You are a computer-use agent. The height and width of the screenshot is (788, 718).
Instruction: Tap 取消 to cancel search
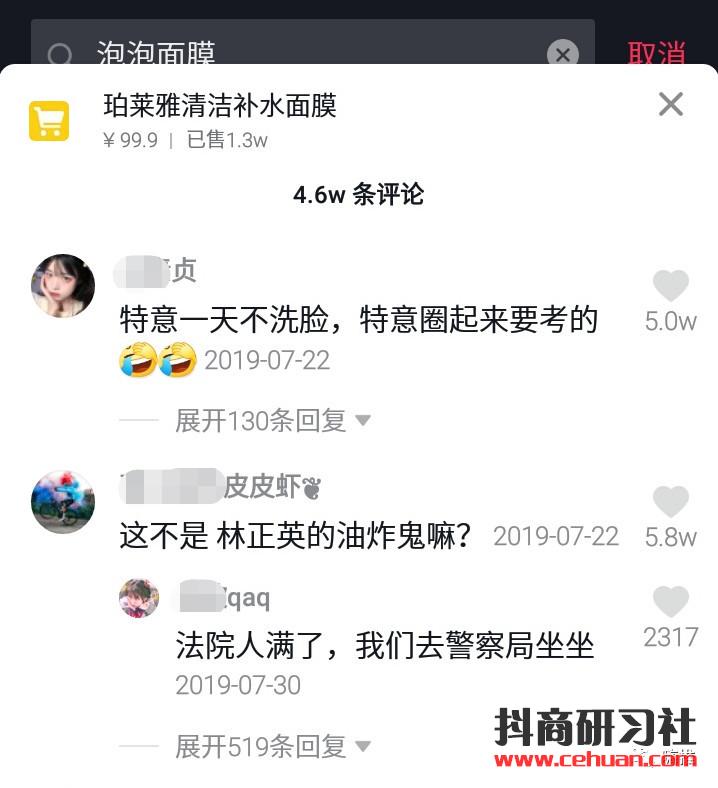tap(656, 53)
